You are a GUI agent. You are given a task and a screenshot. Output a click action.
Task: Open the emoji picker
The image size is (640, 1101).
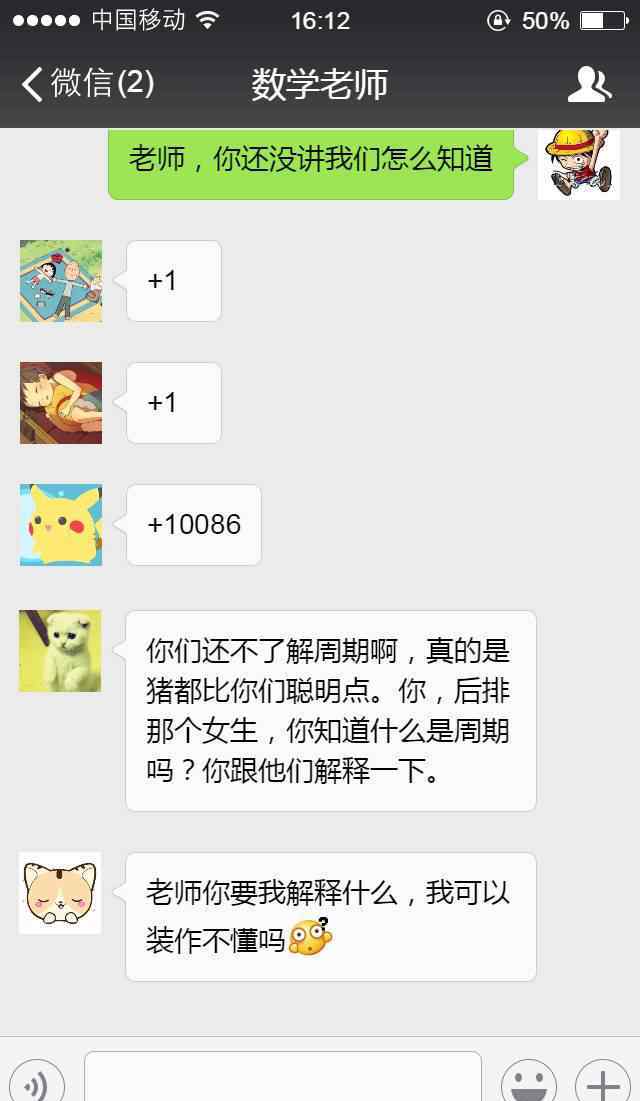coord(528,1082)
